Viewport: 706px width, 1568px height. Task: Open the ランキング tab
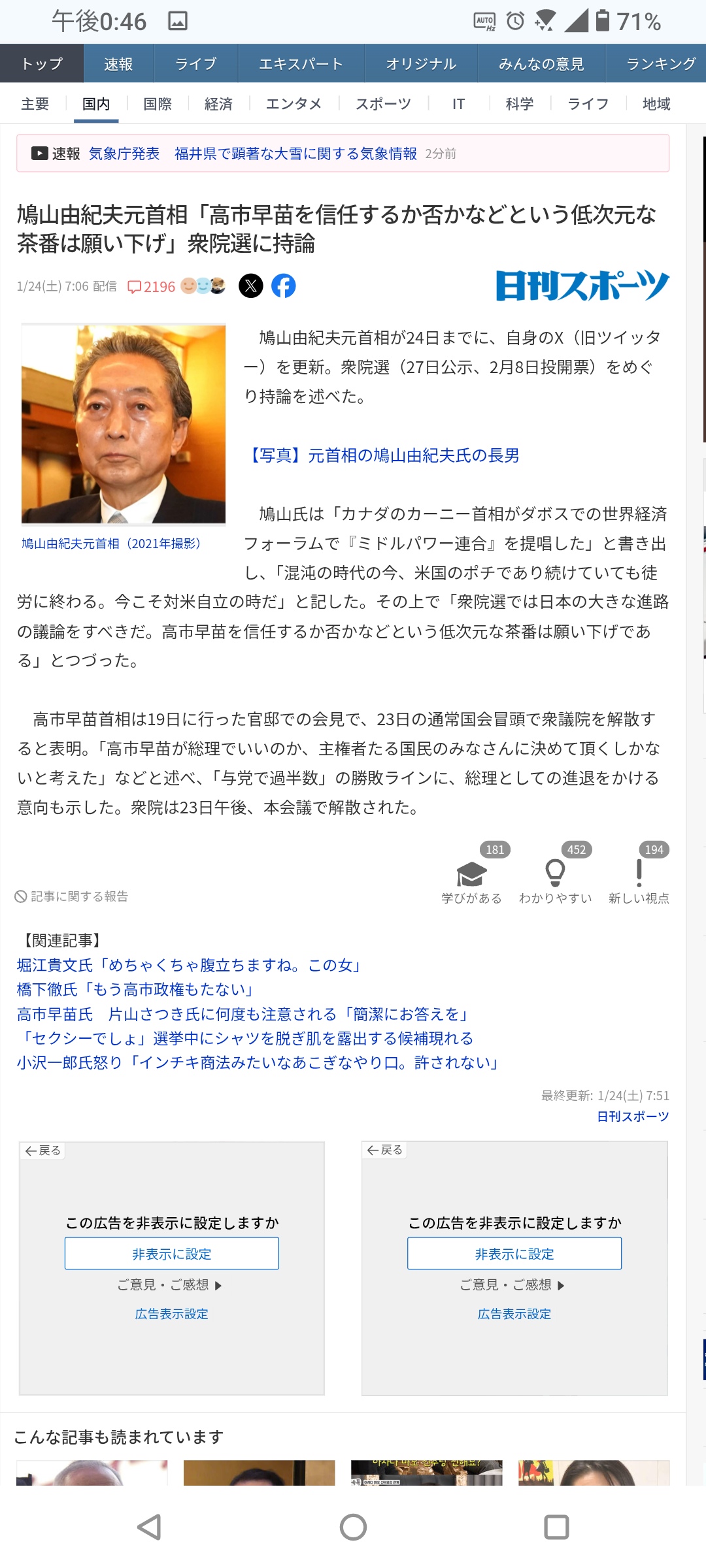[660, 64]
